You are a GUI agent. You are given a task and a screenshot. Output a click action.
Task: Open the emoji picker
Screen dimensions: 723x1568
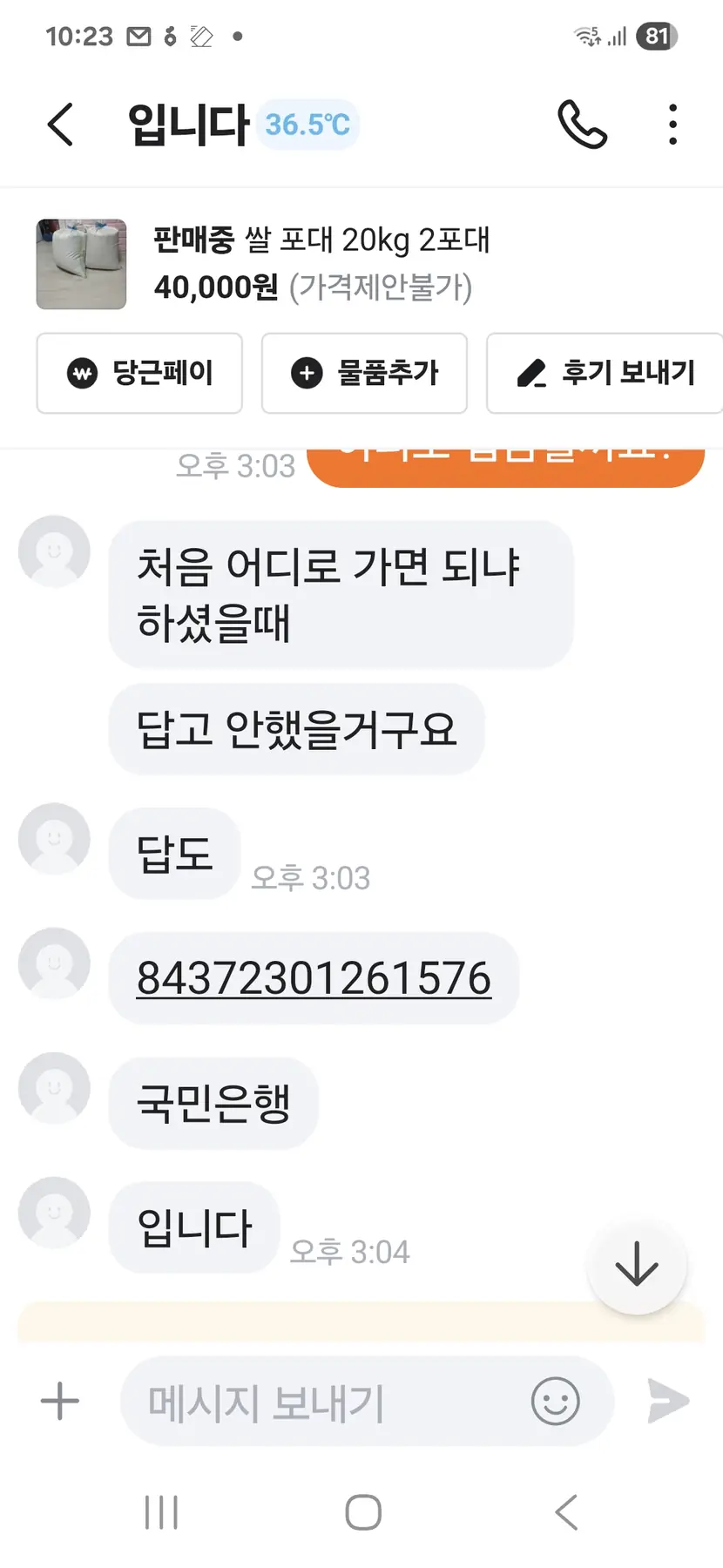555,1402
